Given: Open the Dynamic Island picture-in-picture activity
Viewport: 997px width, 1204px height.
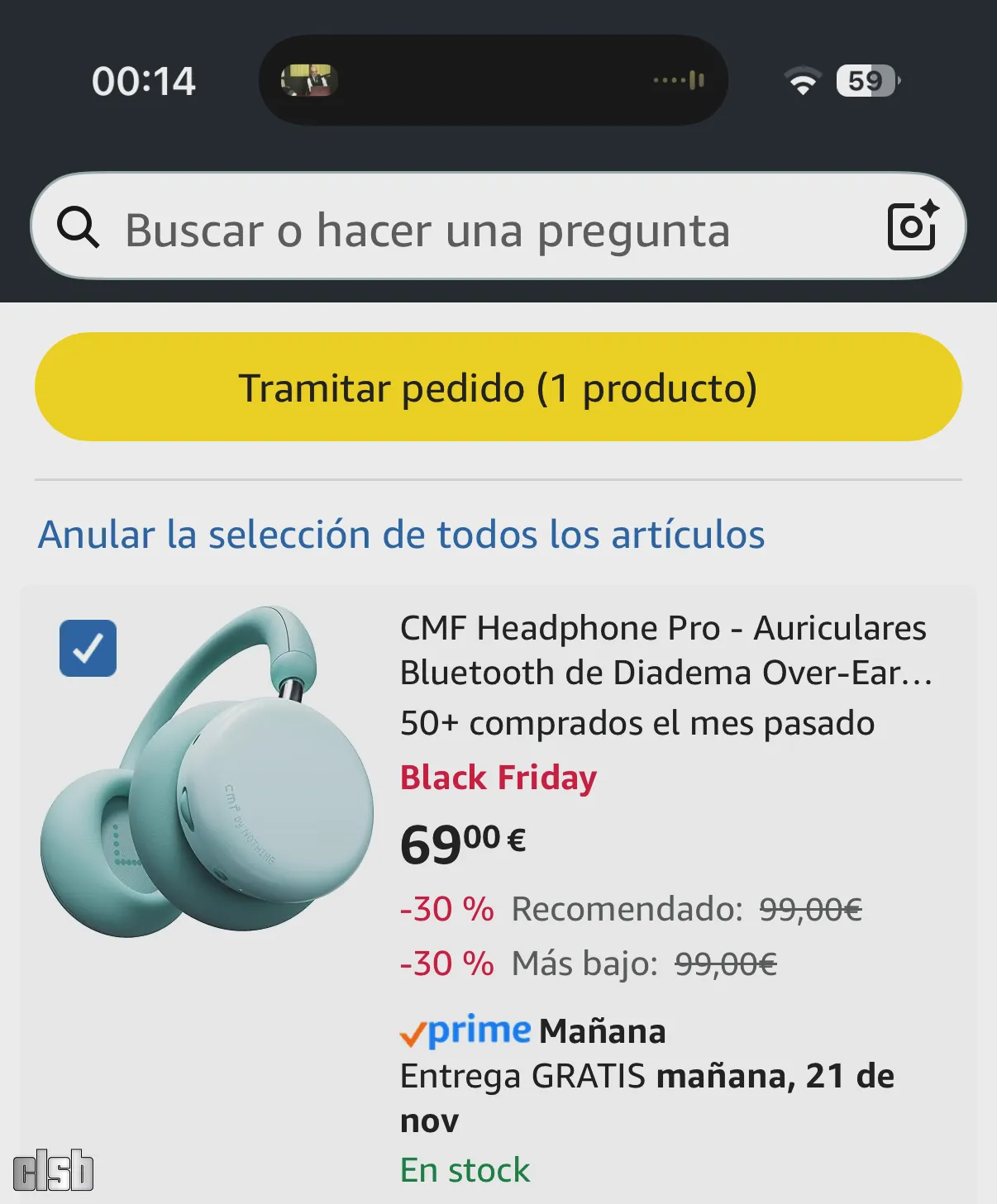Looking at the screenshot, I should [493, 81].
